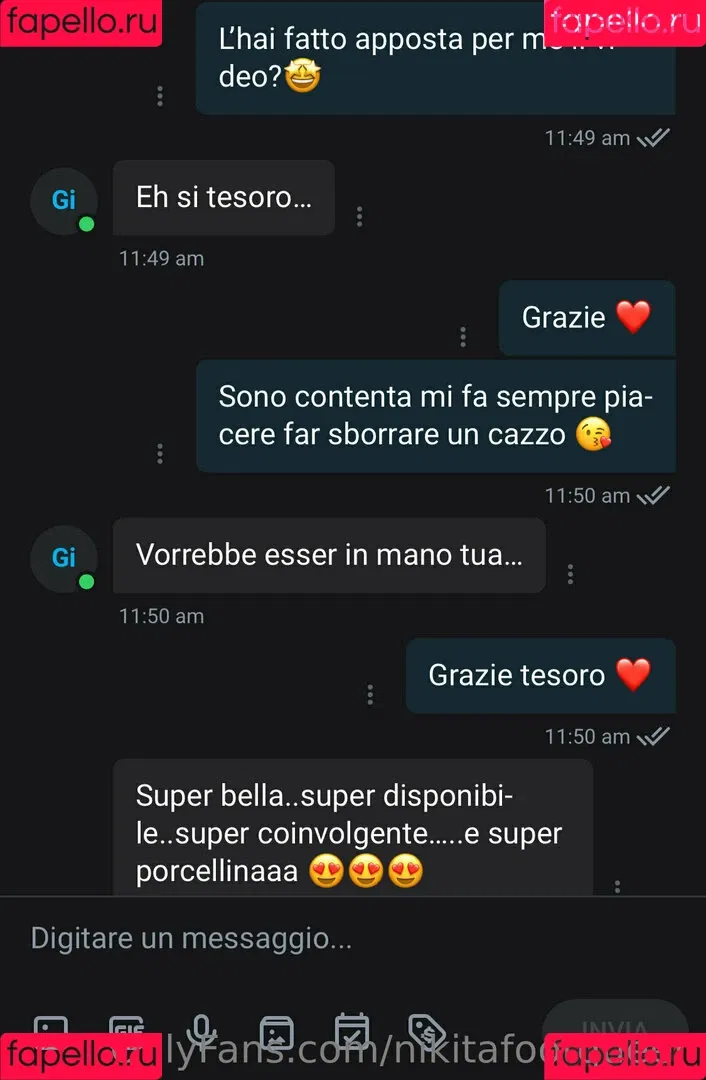The image size is (706, 1080).
Task: Open options for 'Eh si tesoro…' message
Action: tap(359, 217)
